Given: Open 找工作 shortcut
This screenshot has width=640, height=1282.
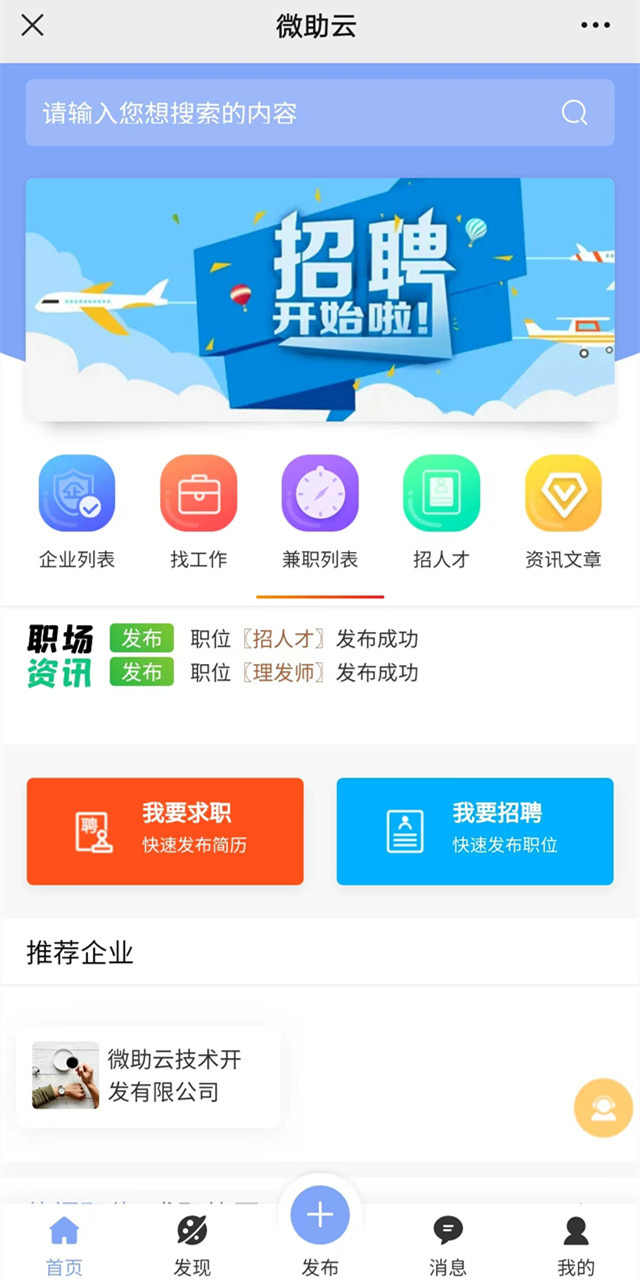Looking at the screenshot, I should coord(198,512).
